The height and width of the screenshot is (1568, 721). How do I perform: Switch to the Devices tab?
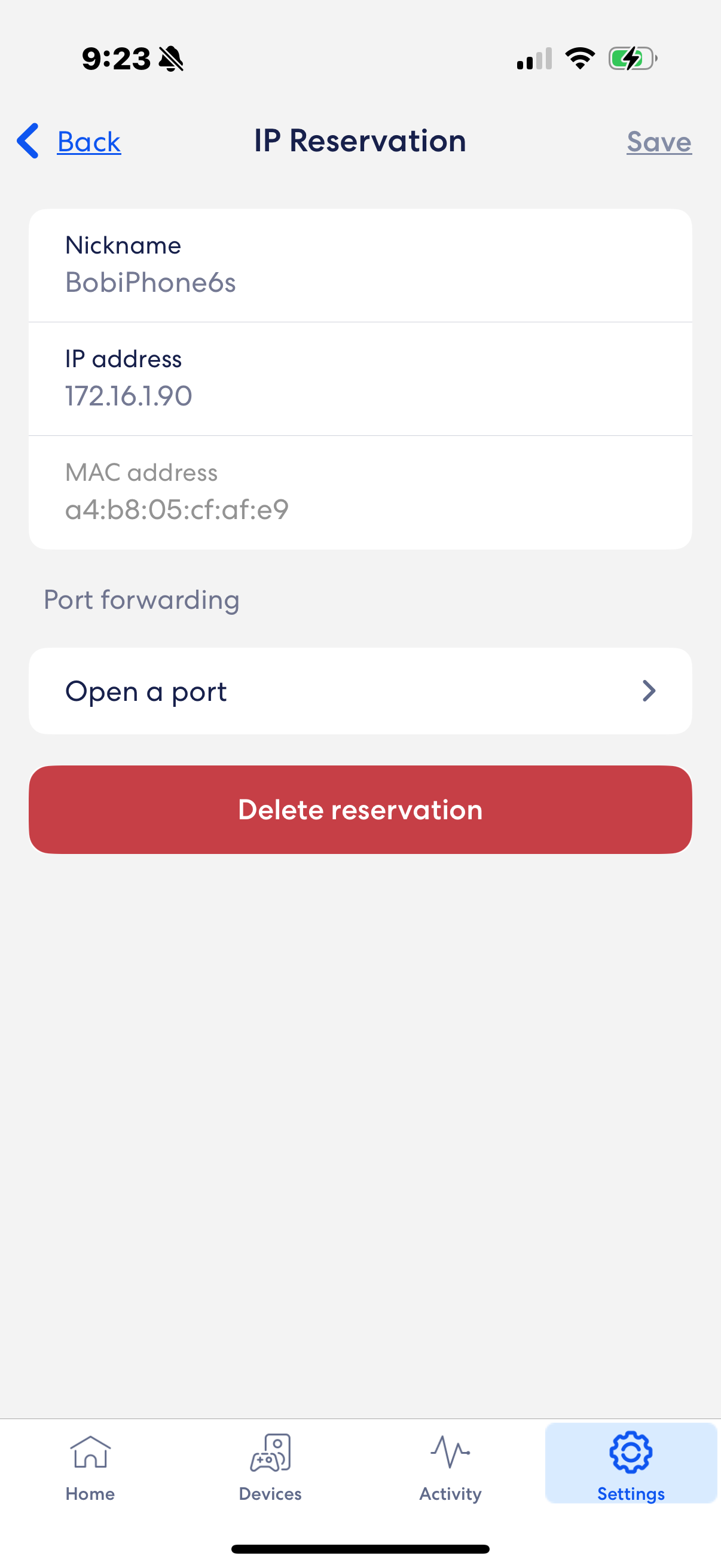click(x=270, y=1467)
